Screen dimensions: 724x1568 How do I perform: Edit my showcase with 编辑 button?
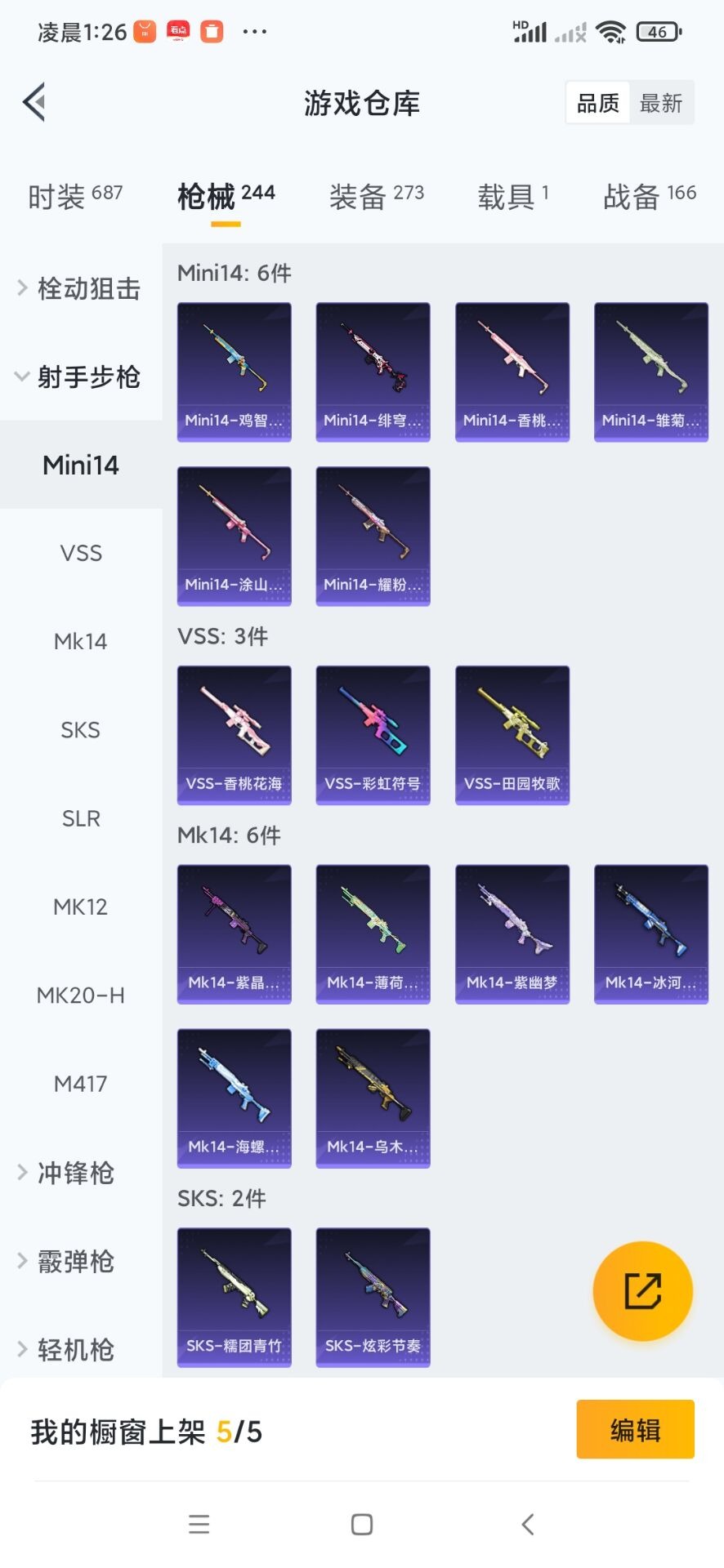click(x=635, y=1429)
